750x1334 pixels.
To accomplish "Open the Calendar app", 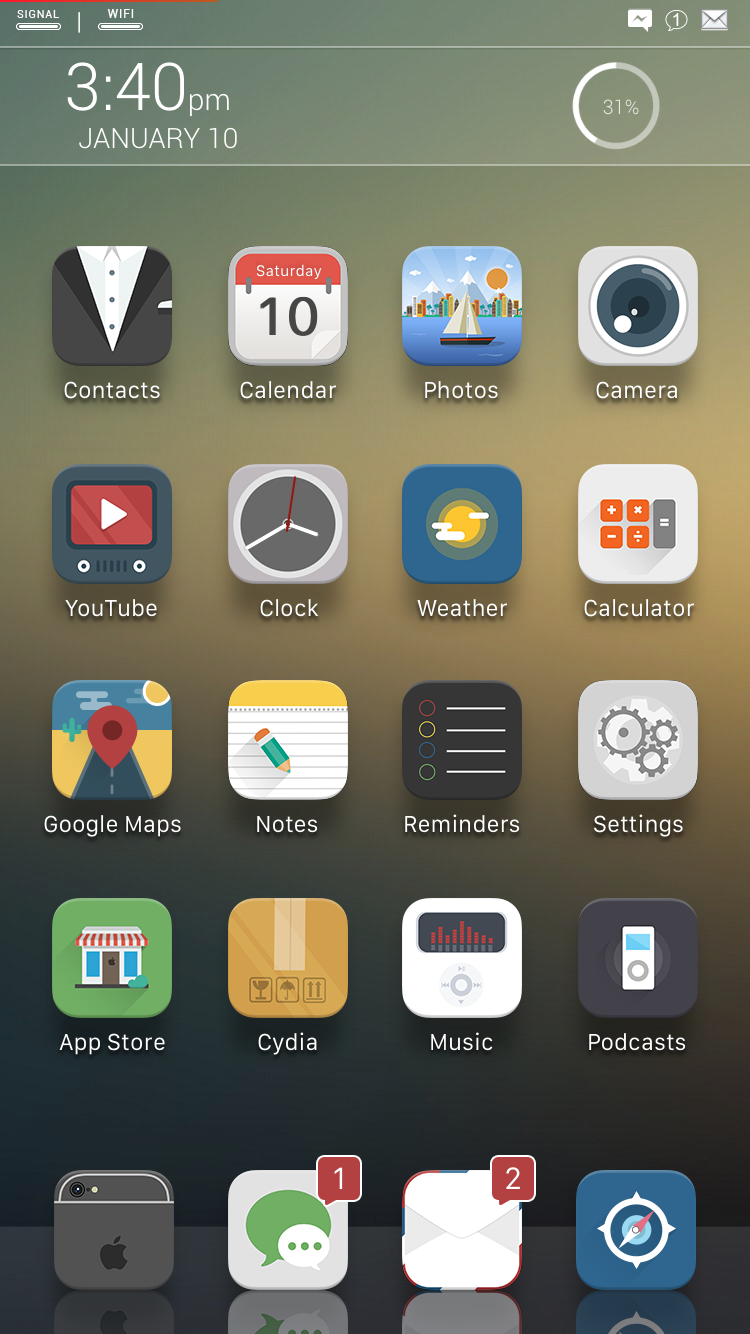I will click(x=288, y=306).
